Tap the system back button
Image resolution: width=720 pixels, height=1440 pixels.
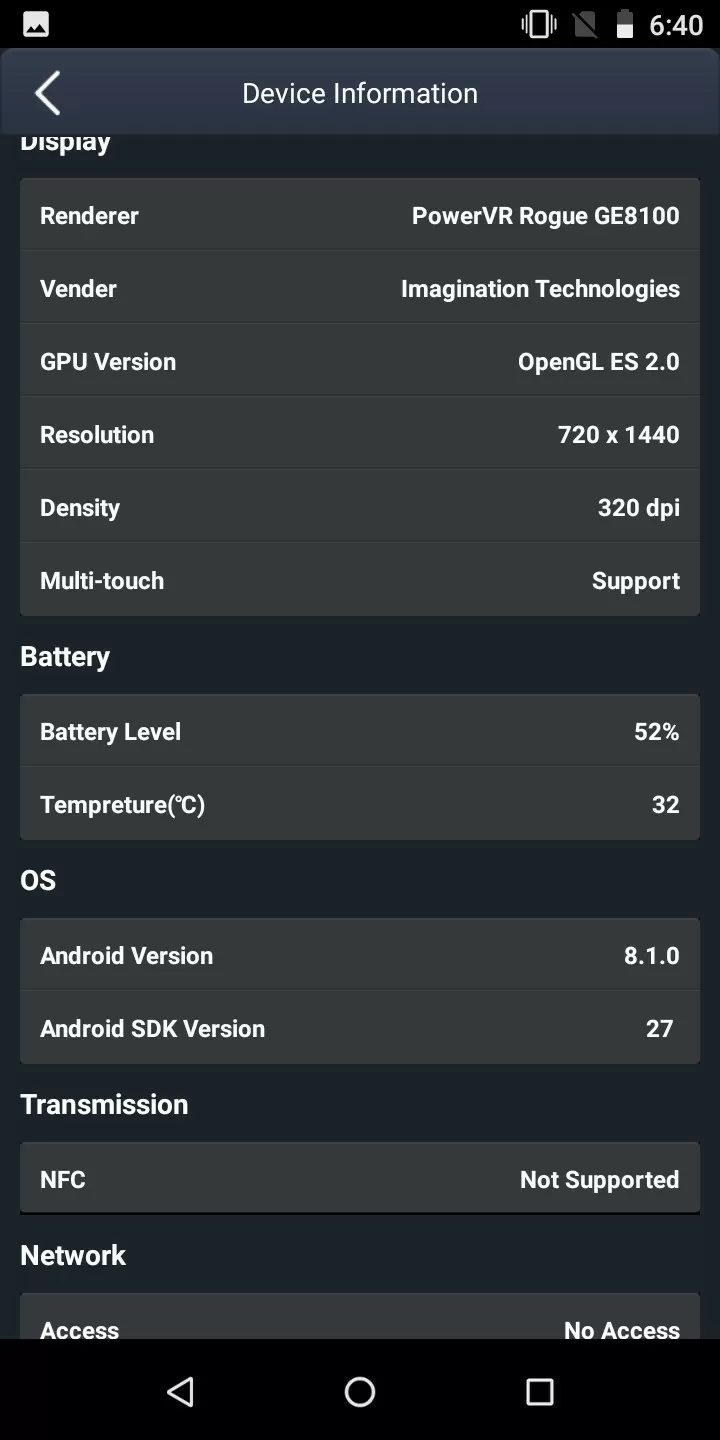click(x=180, y=1391)
